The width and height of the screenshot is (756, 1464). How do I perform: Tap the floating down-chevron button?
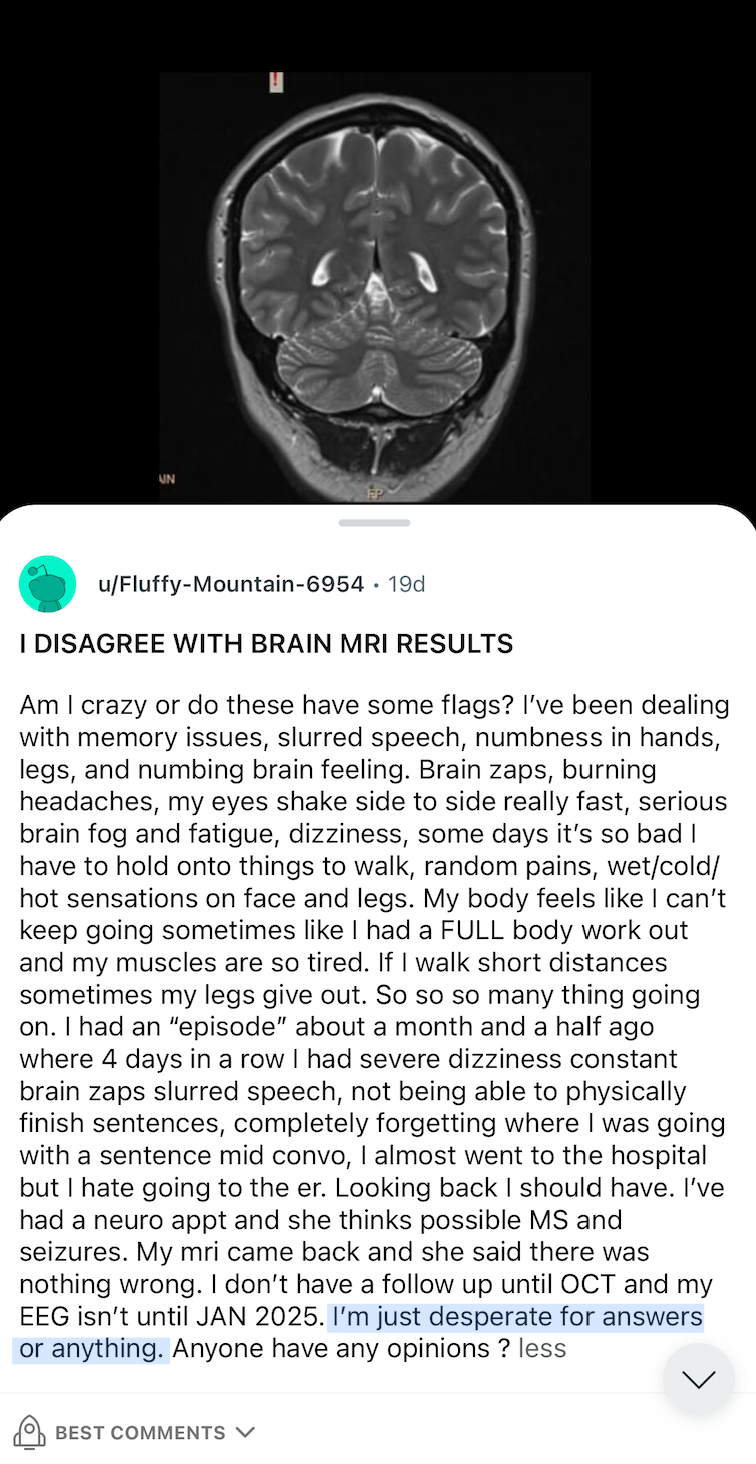[698, 1379]
